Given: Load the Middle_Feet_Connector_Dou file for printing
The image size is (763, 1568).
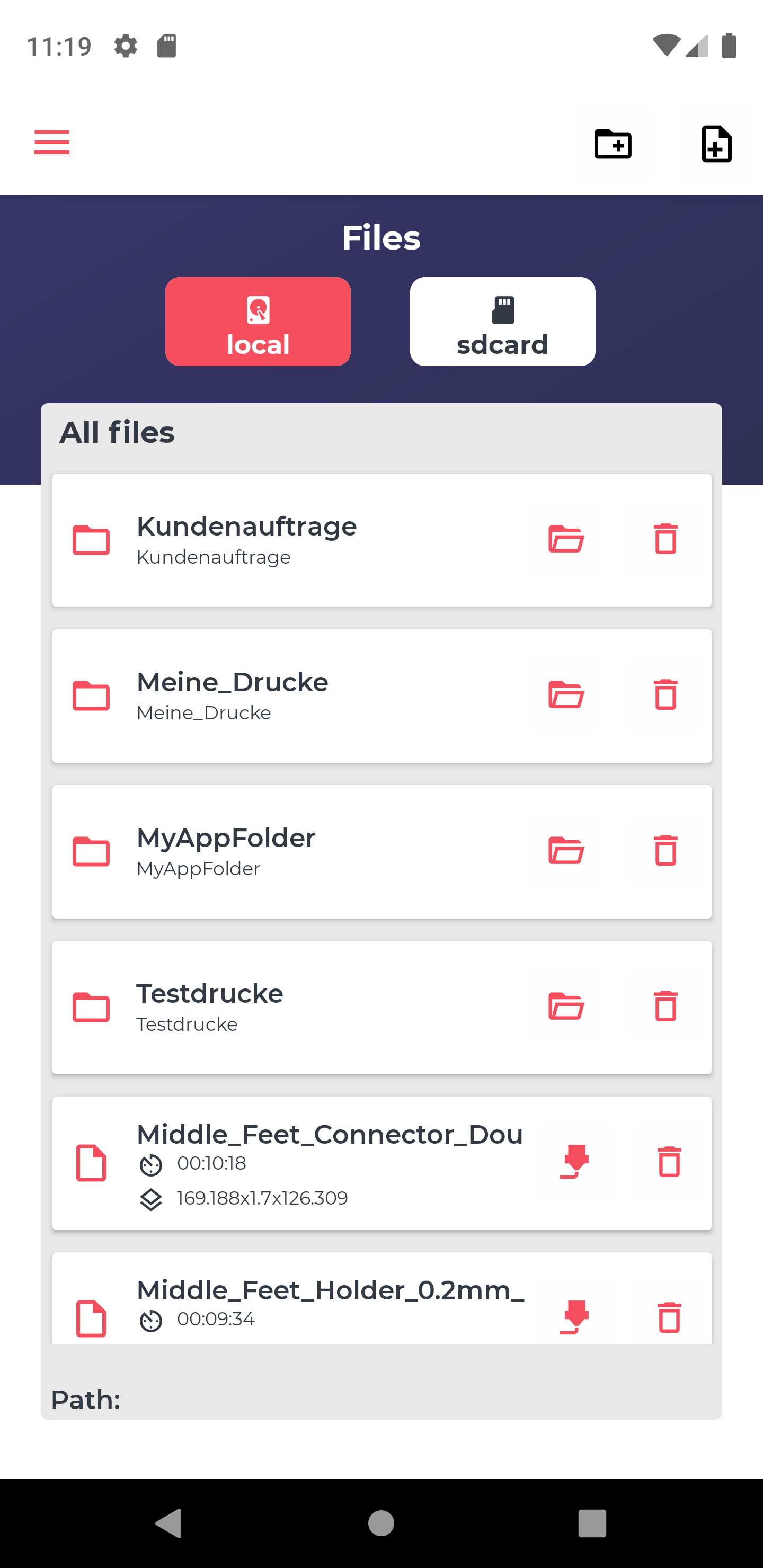Looking at the screenshot, I should [574, 1162].
